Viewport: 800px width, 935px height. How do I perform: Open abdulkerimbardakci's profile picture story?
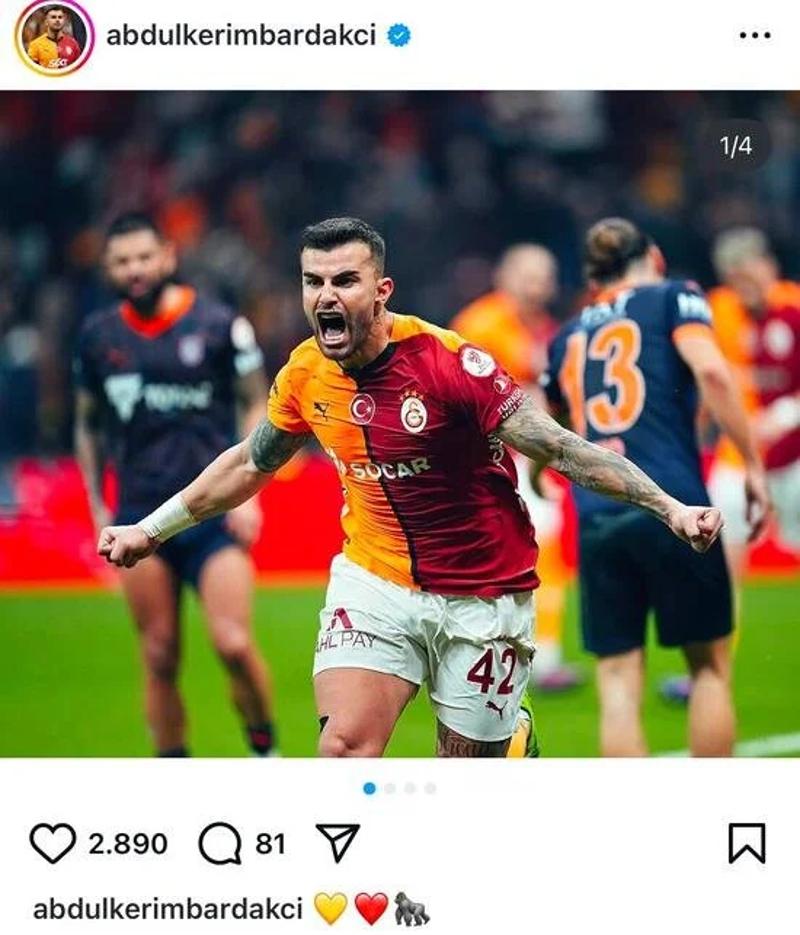tap(53, 37)
